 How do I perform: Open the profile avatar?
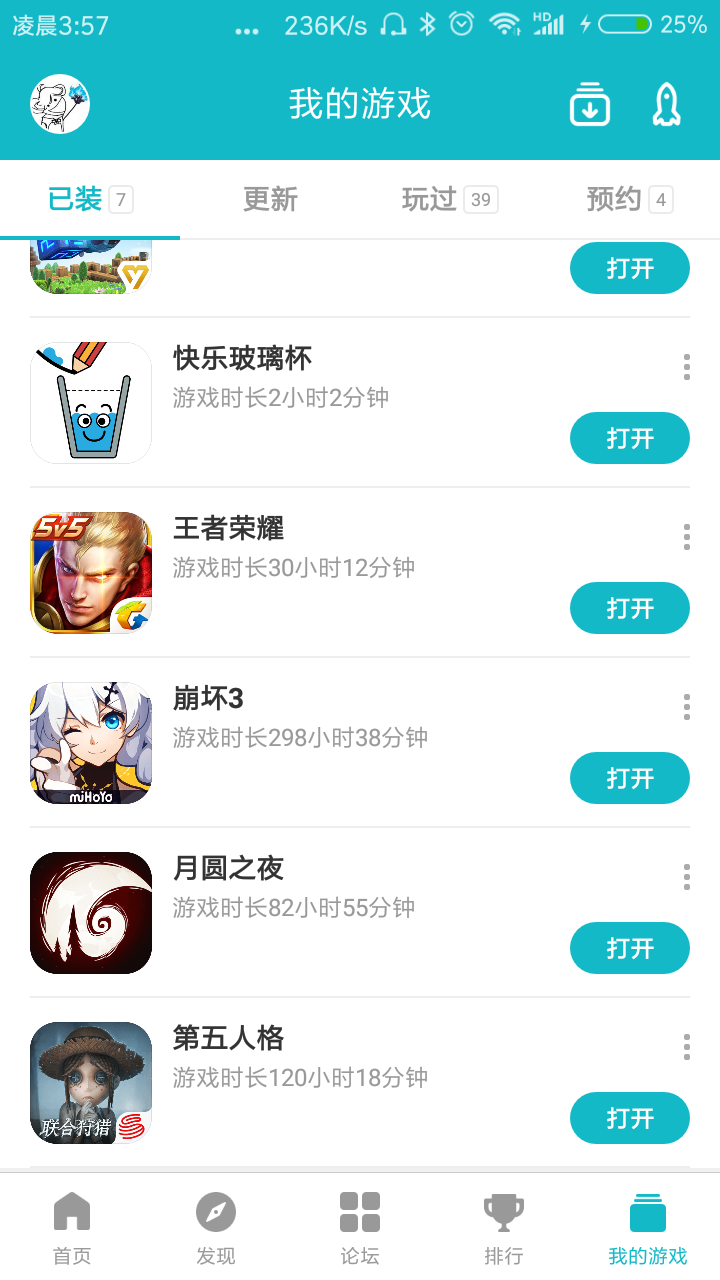point(60,104)
